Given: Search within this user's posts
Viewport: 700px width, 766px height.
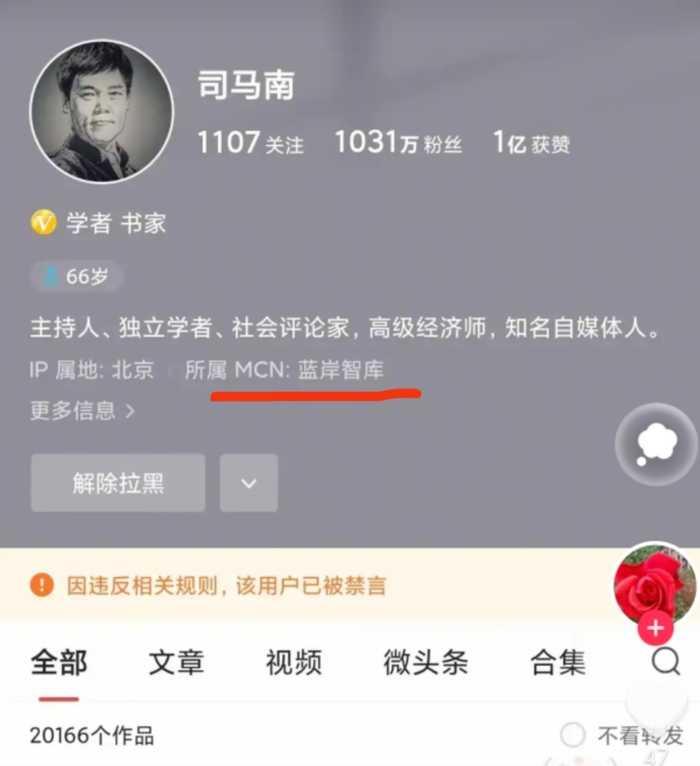Looking at the screenshot, I should click(x=665, y=661).
